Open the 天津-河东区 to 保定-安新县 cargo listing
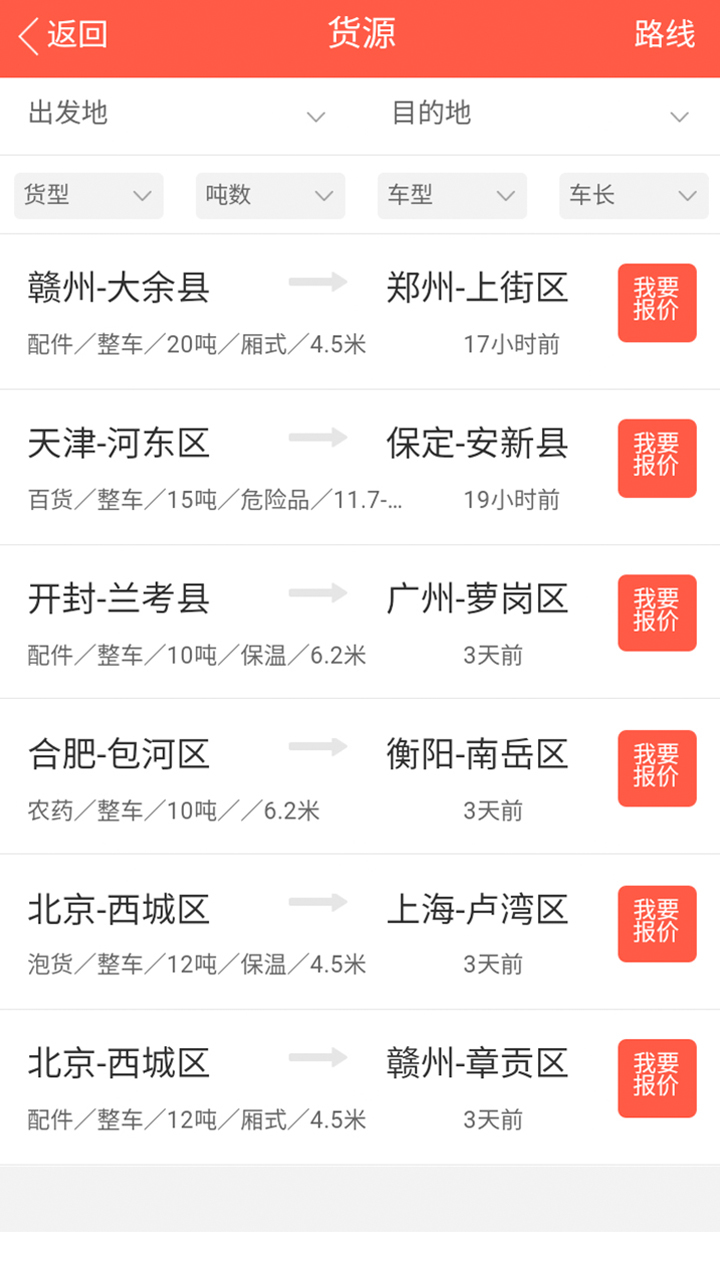 coord(300,467)
